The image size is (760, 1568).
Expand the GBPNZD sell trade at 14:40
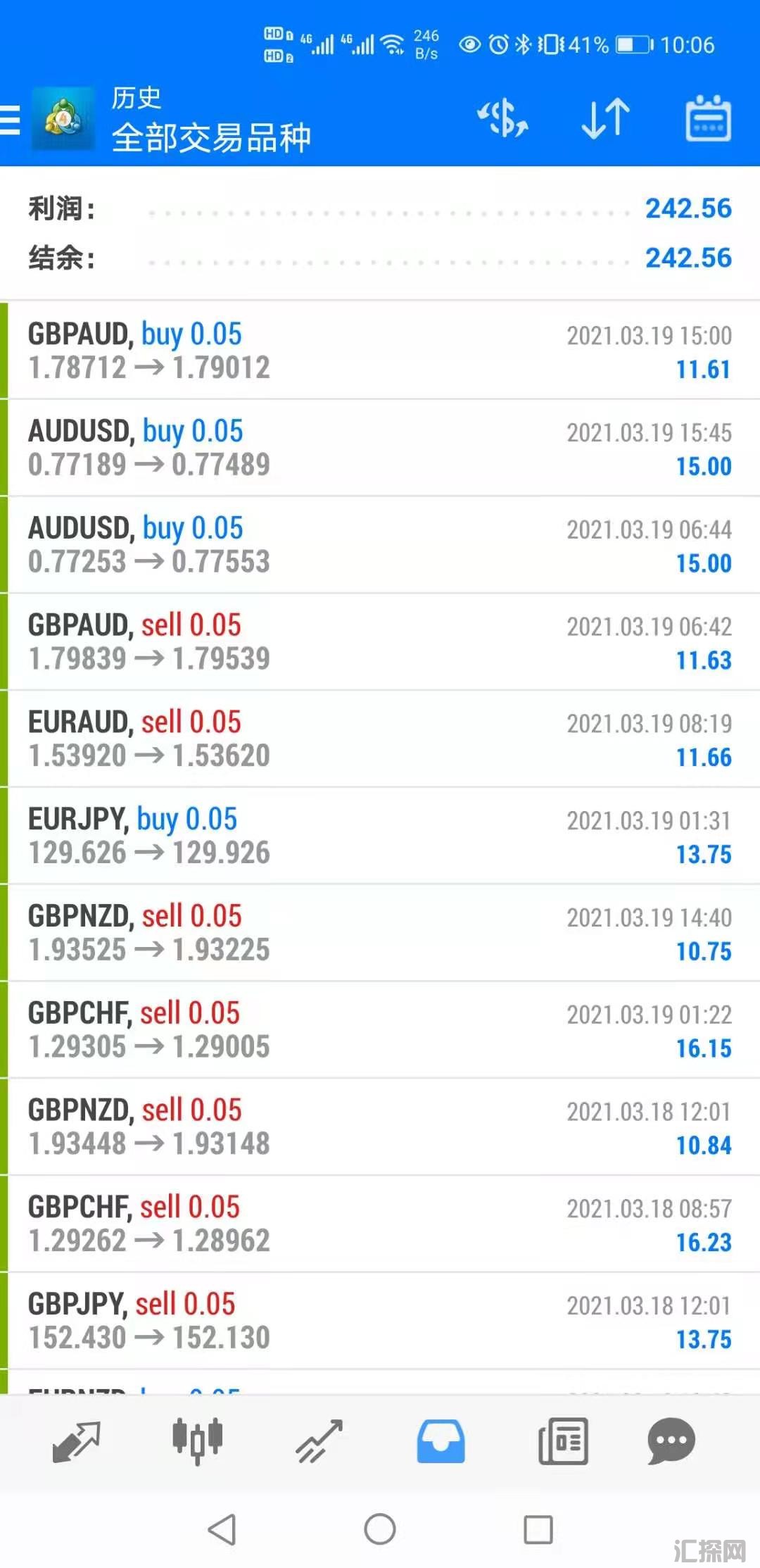tap(380, 933)
